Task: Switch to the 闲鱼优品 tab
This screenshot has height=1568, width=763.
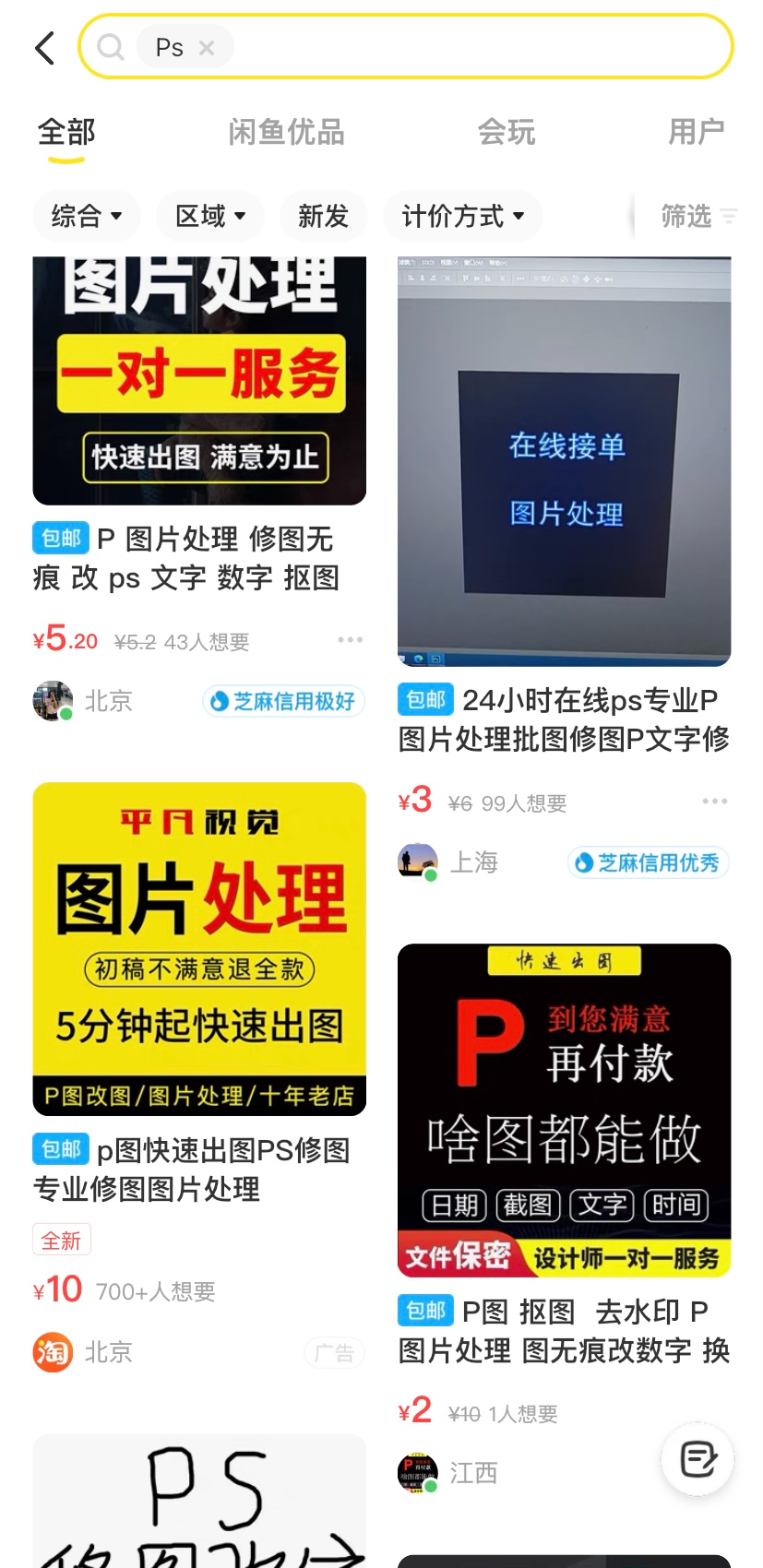Action: (x=286, y=133)
